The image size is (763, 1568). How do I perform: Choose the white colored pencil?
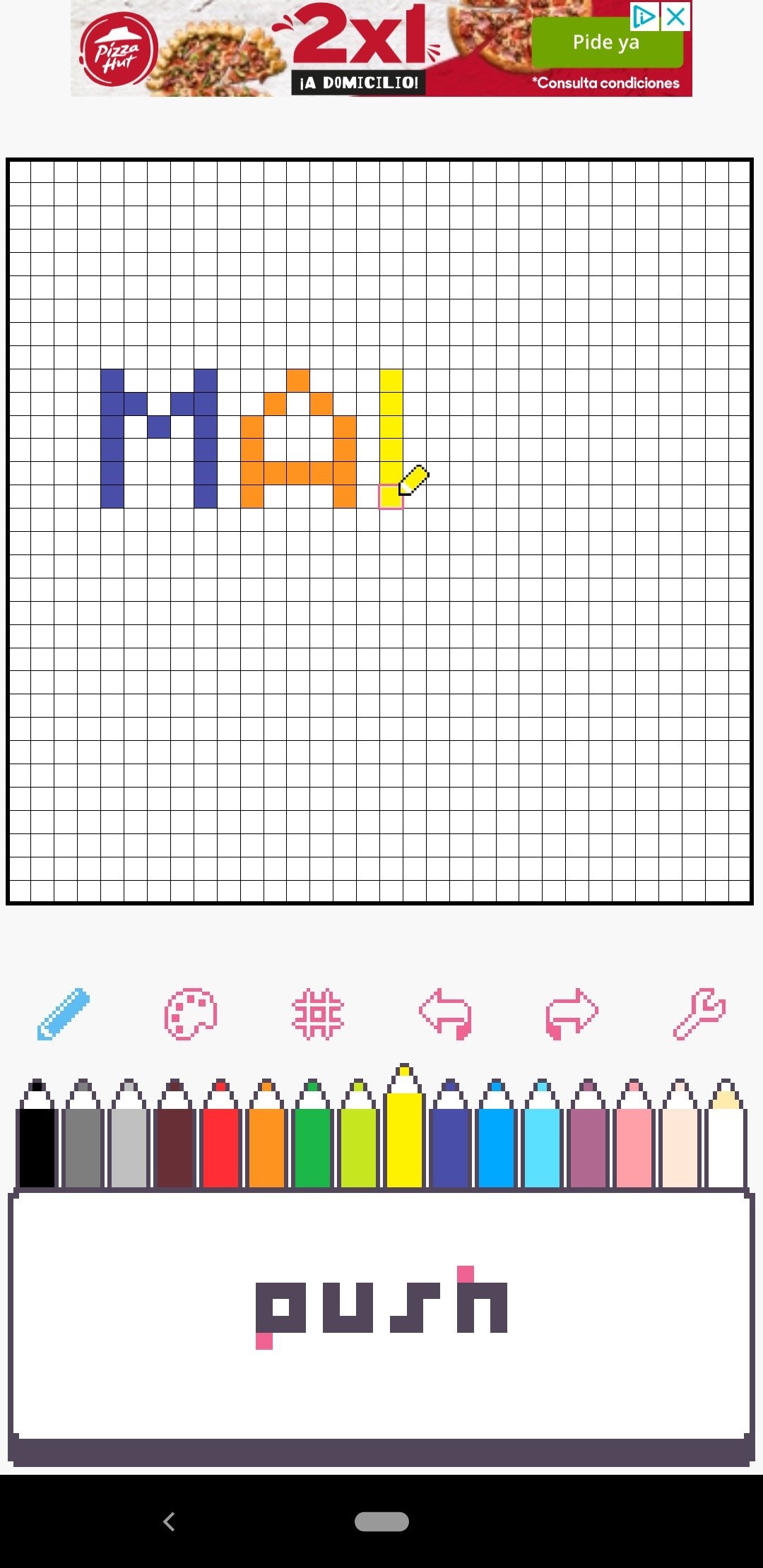726,1133
